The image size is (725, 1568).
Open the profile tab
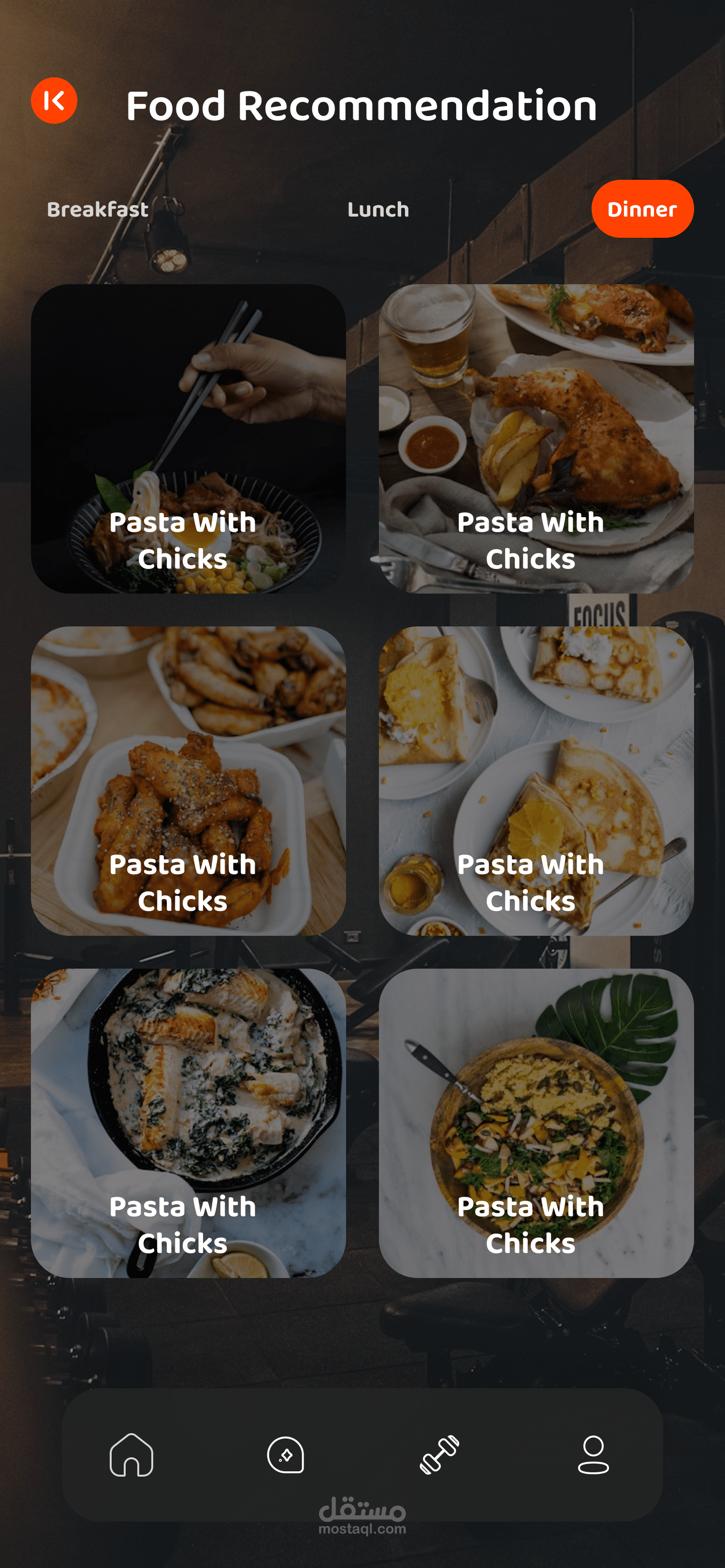[593, 1455]
